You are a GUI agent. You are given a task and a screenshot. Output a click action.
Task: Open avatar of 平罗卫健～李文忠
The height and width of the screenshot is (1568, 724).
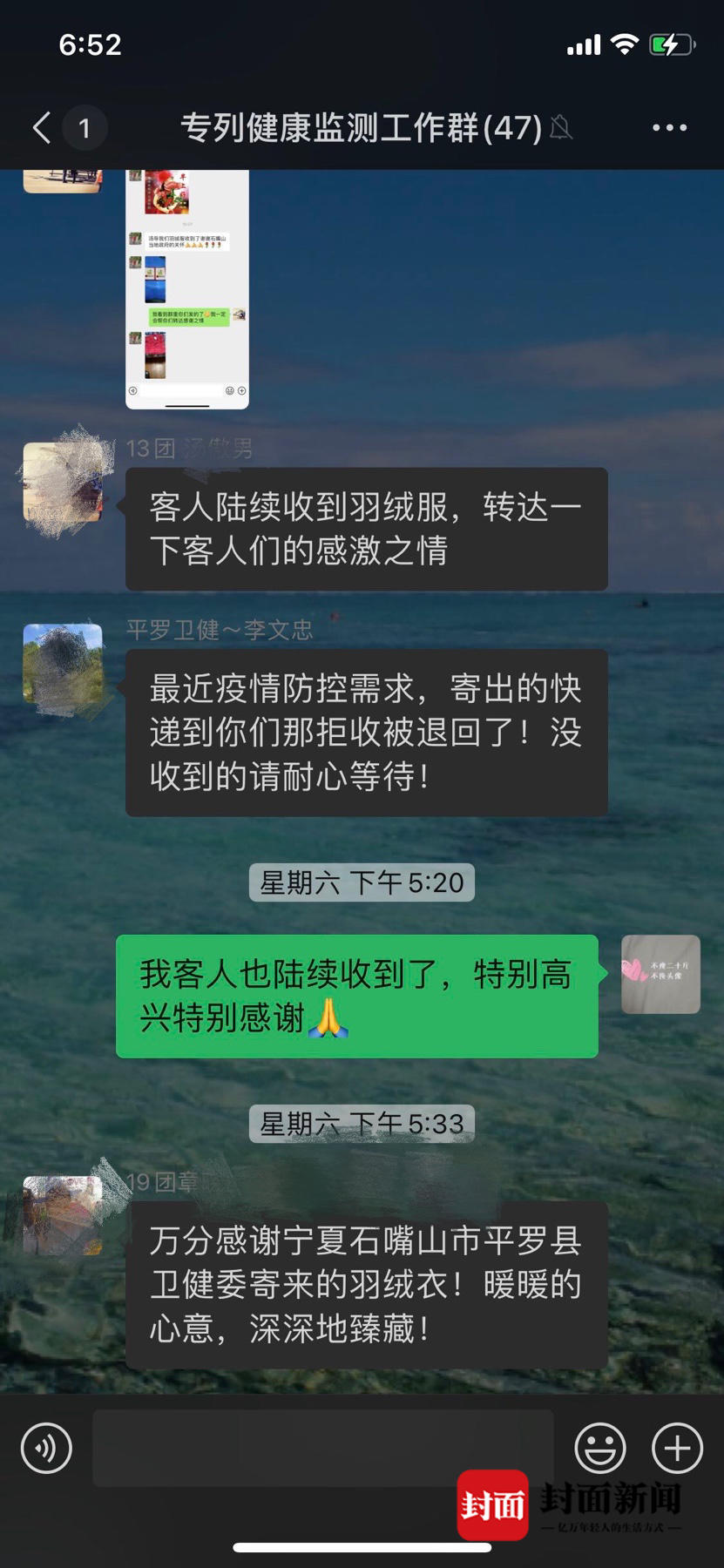[63, 664]
